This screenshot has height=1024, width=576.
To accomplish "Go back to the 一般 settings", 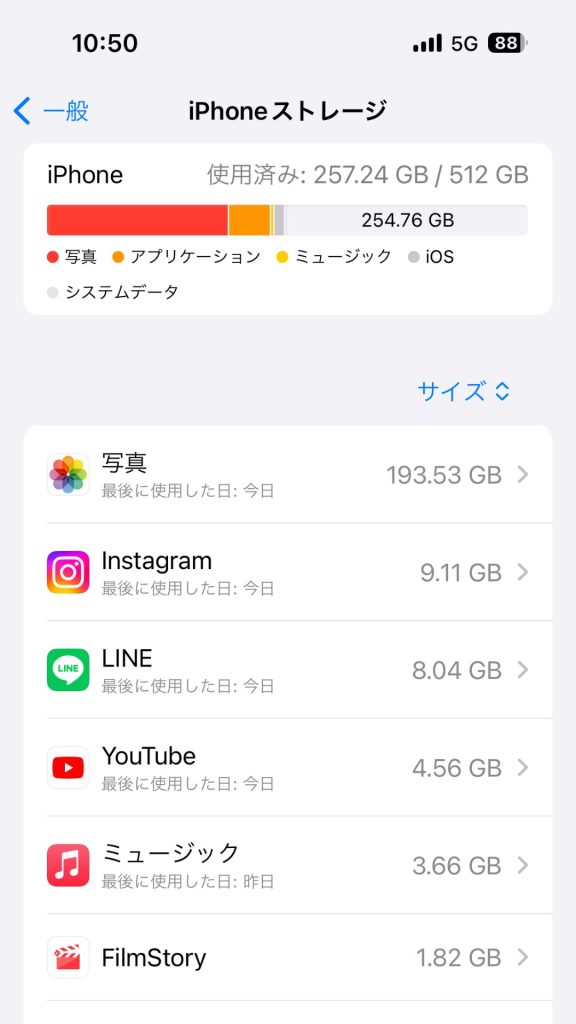I will click(51, 111).
